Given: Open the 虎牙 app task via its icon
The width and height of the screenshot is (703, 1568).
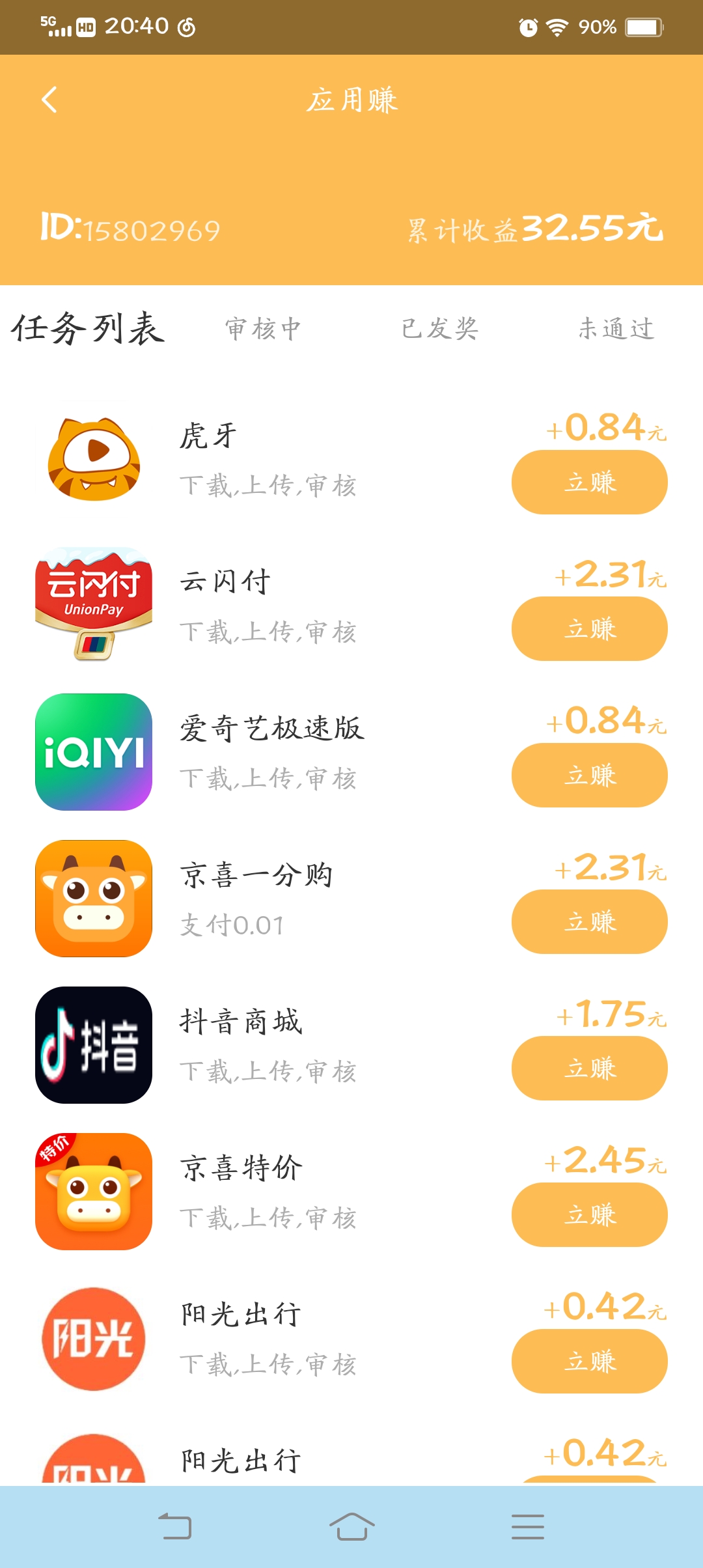Looking at the screenshot, I should (93, 456).
